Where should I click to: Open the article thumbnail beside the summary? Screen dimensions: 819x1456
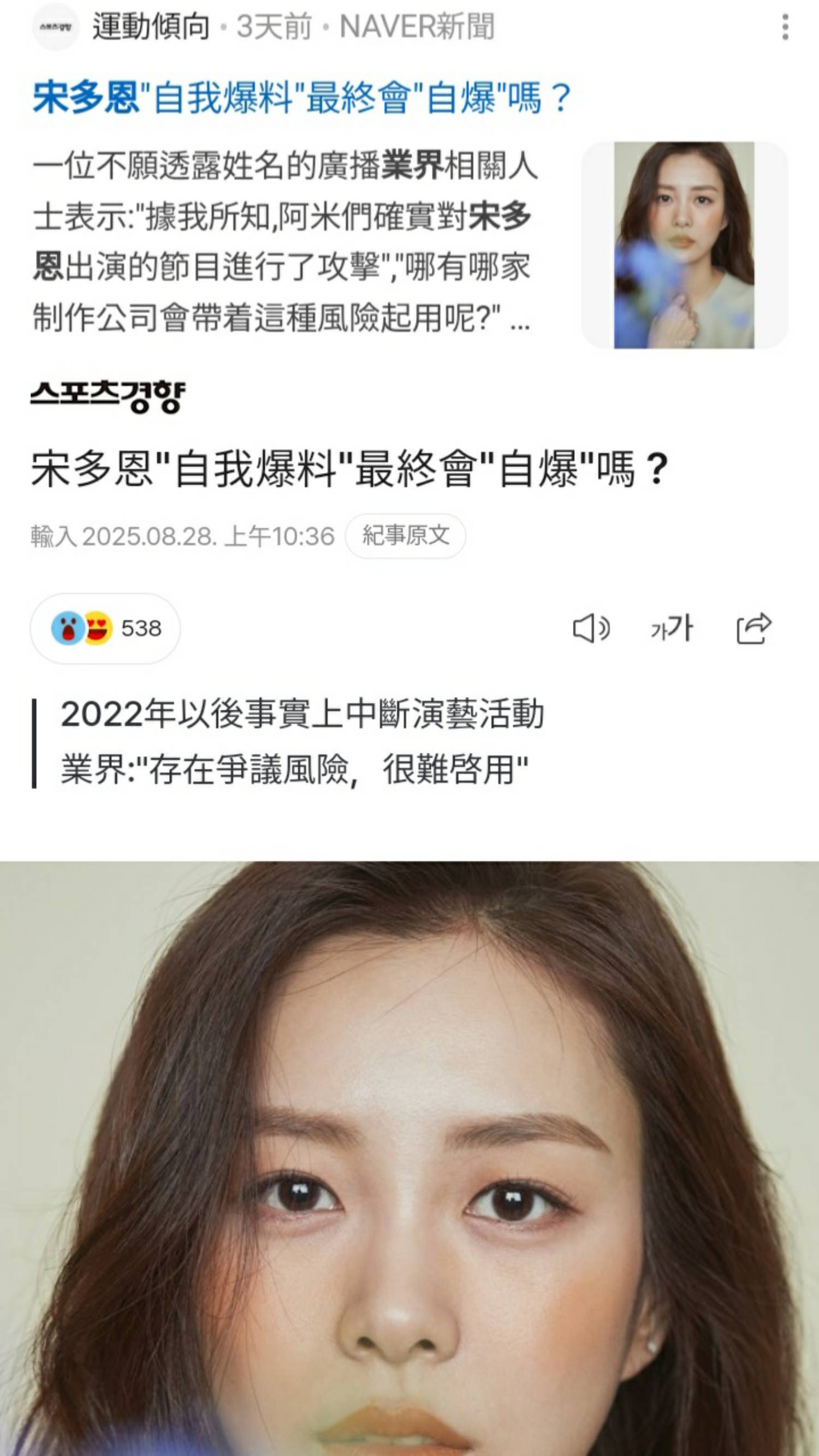(684, 245)
